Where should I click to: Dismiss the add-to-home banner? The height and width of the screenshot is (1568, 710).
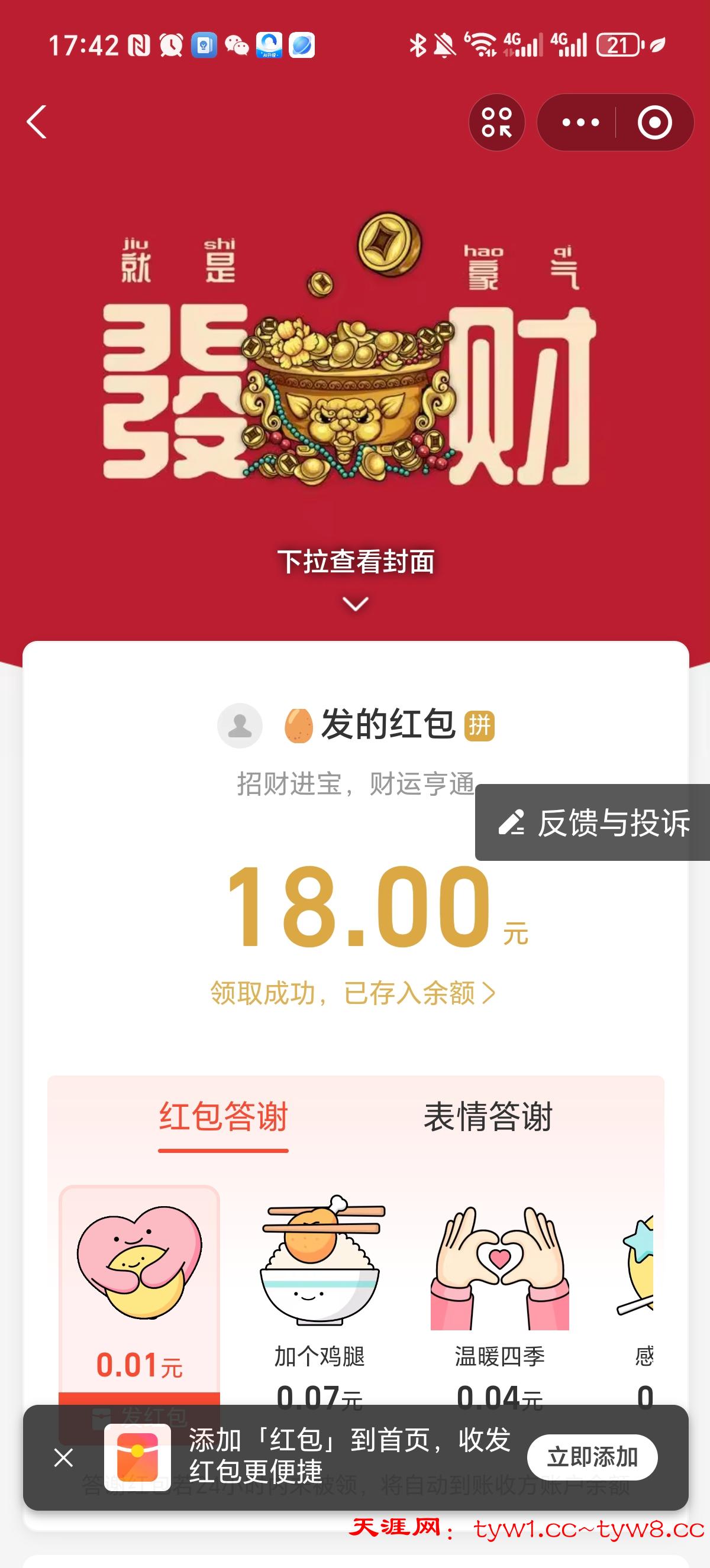(64, 1458)
